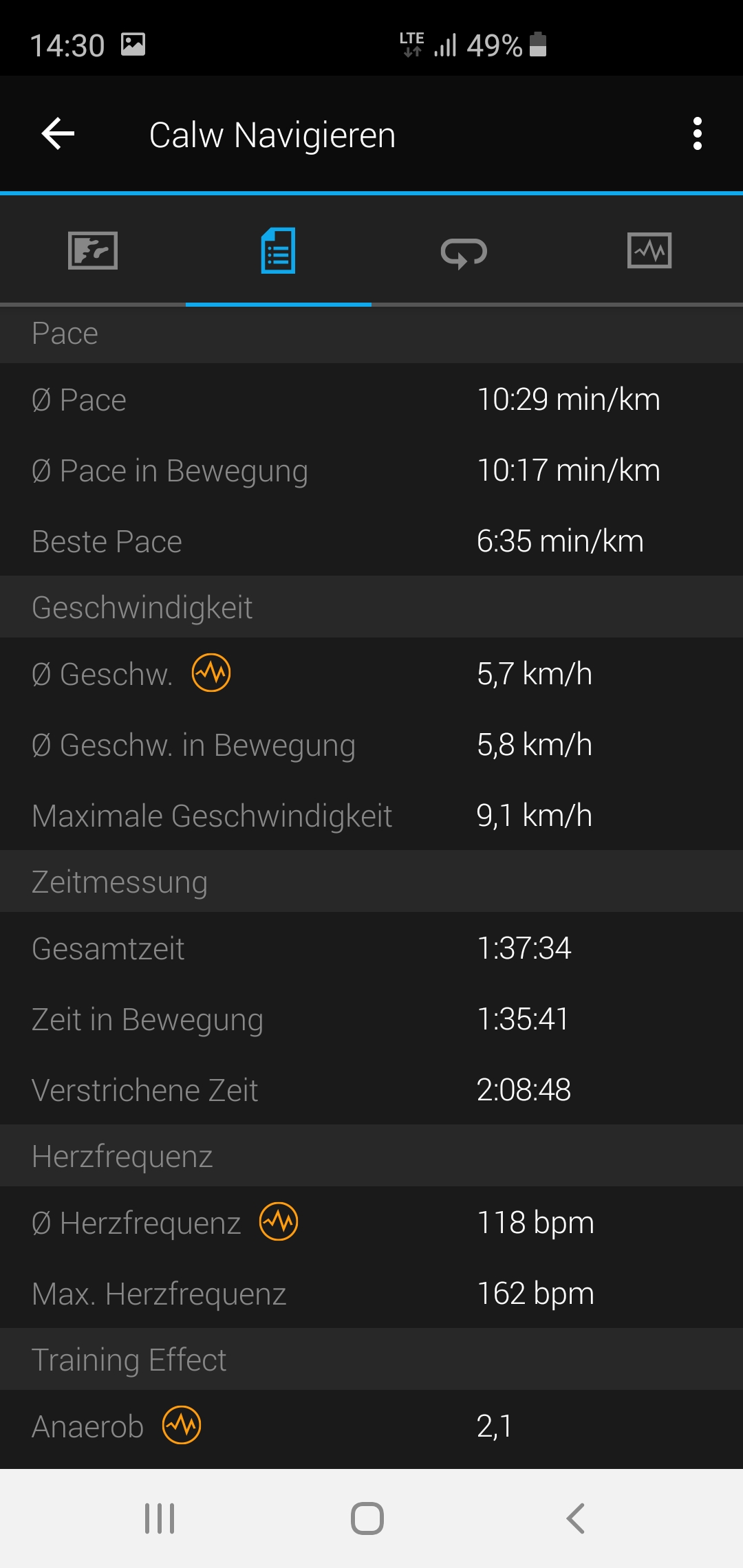The height and width of the screenshot is (1568, 743).
Task: Switch to the laps tab
Action: (464, 252)
